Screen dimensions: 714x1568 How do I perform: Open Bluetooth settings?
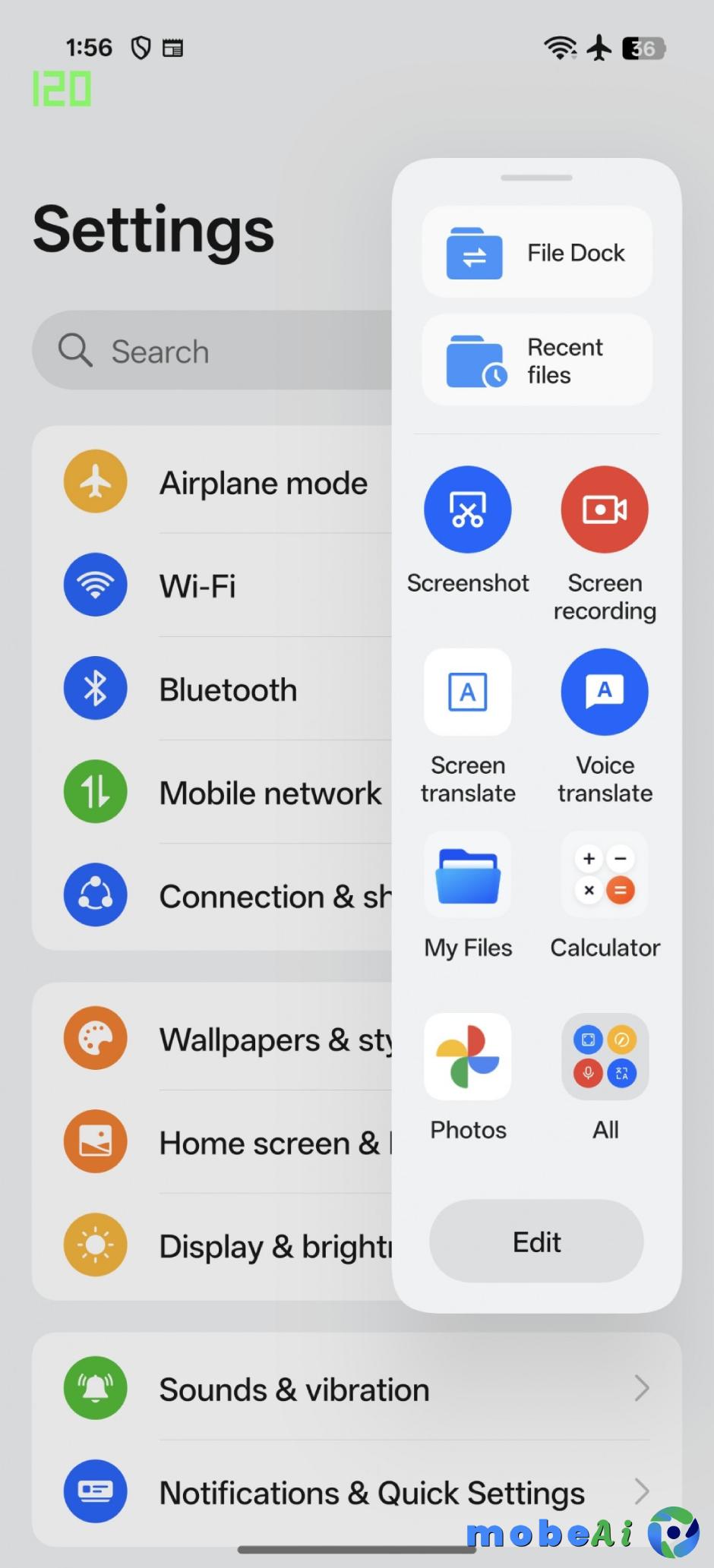pyautogui.click(x=228, y=689)
